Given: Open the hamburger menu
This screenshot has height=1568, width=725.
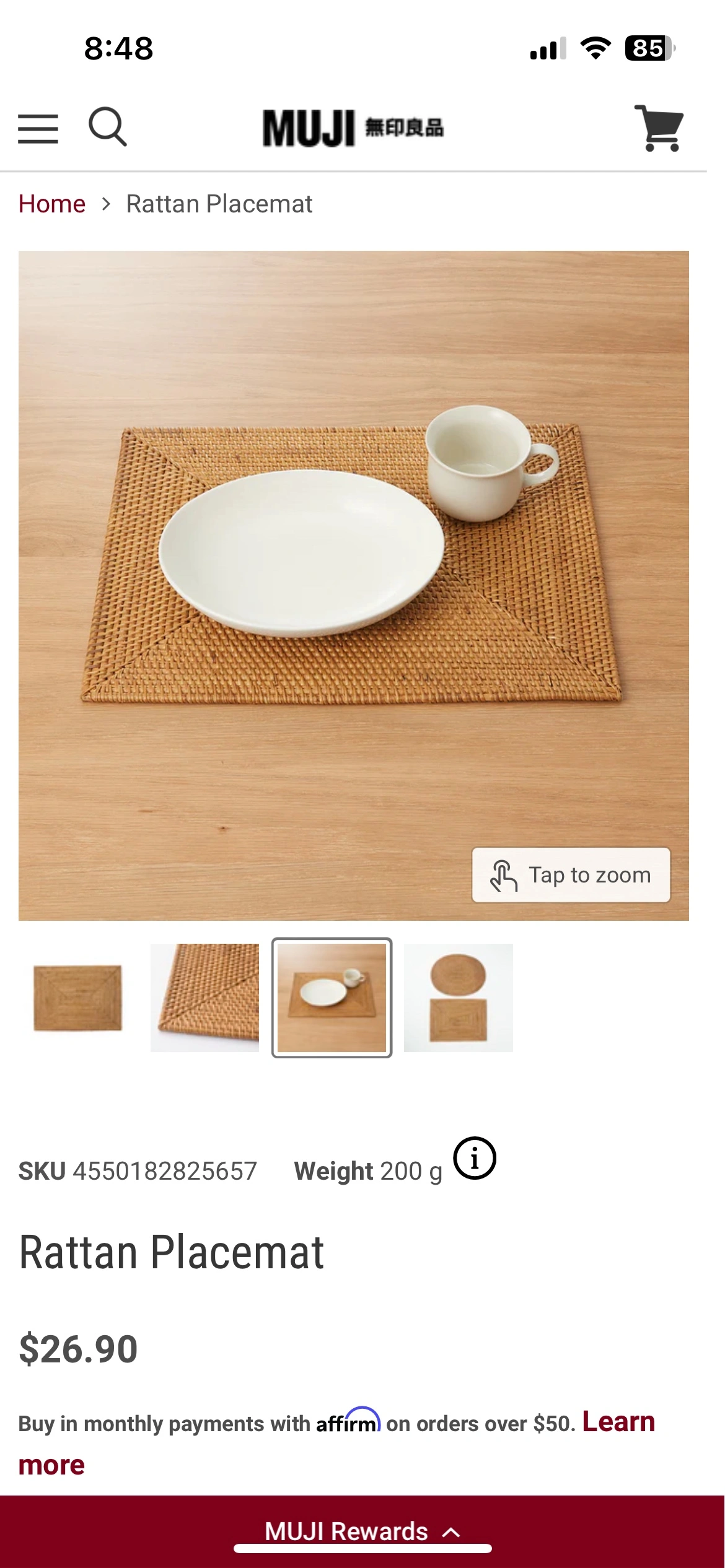Looking at the screenshot, I should [38, 129].
